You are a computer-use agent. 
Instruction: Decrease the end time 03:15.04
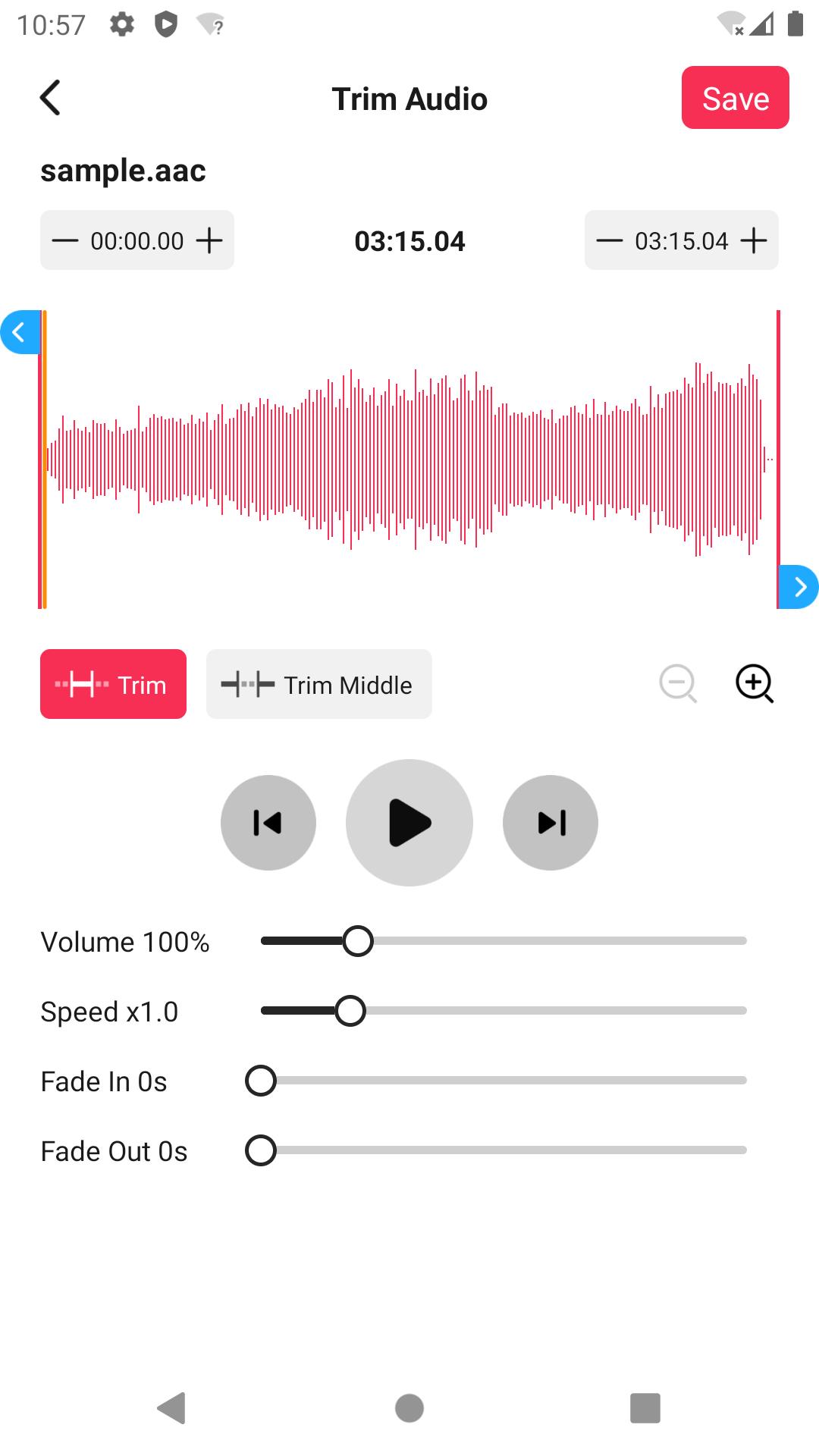pyautogui.click(x=609, y=241)
